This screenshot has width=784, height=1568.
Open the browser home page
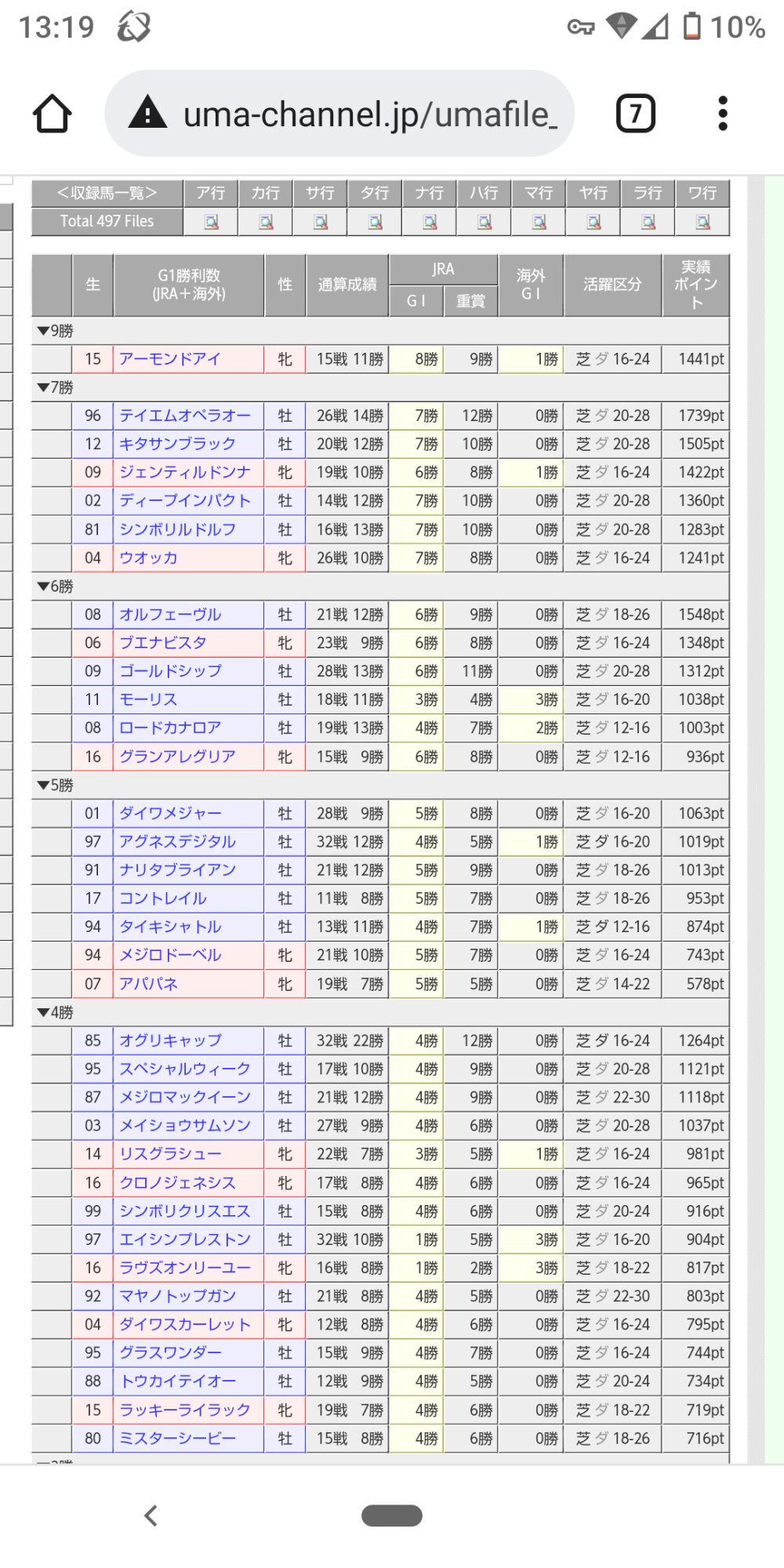pos(53,114)
